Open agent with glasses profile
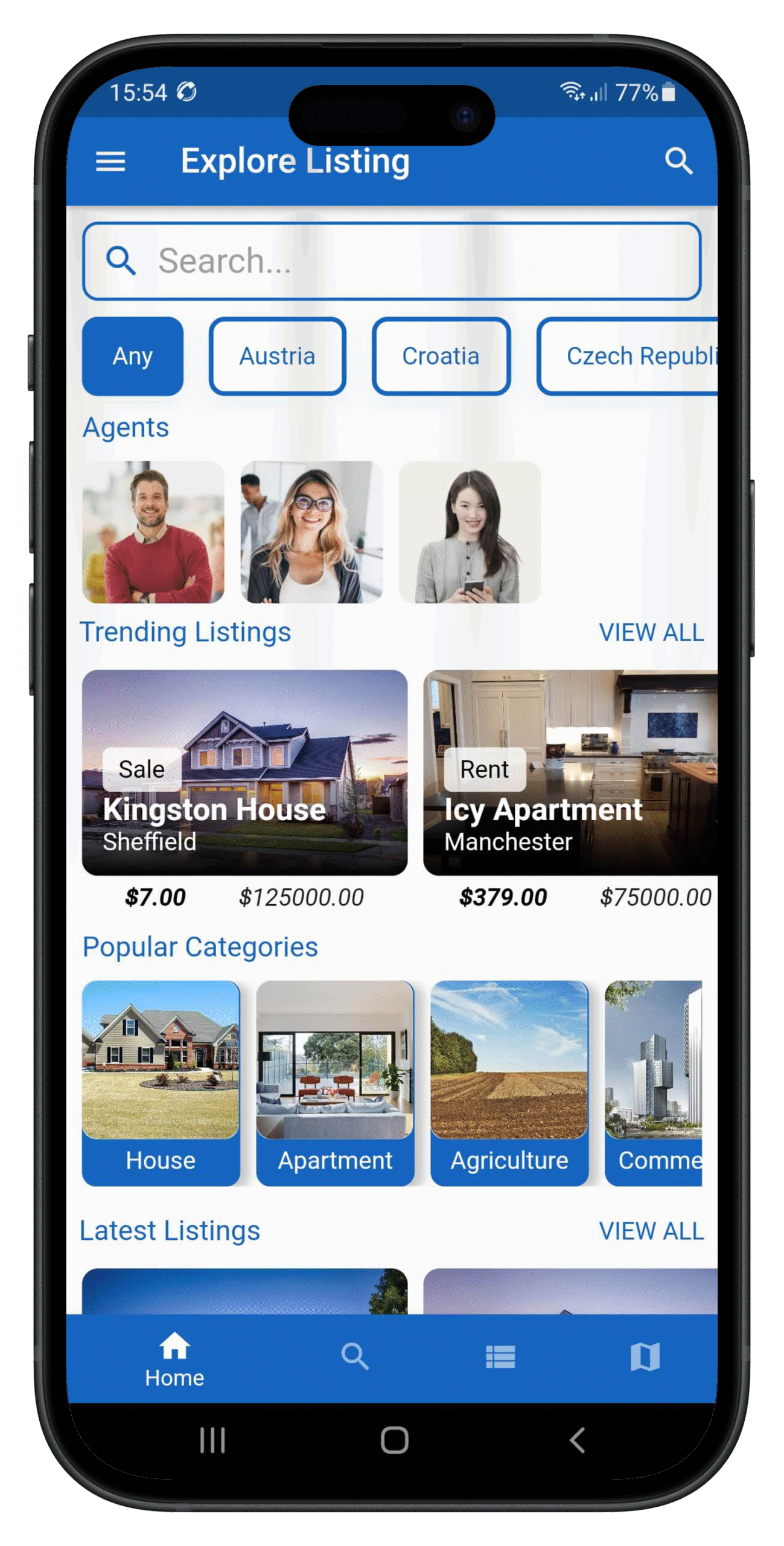This screenshot has width=784, height=1546. (311, 532)
